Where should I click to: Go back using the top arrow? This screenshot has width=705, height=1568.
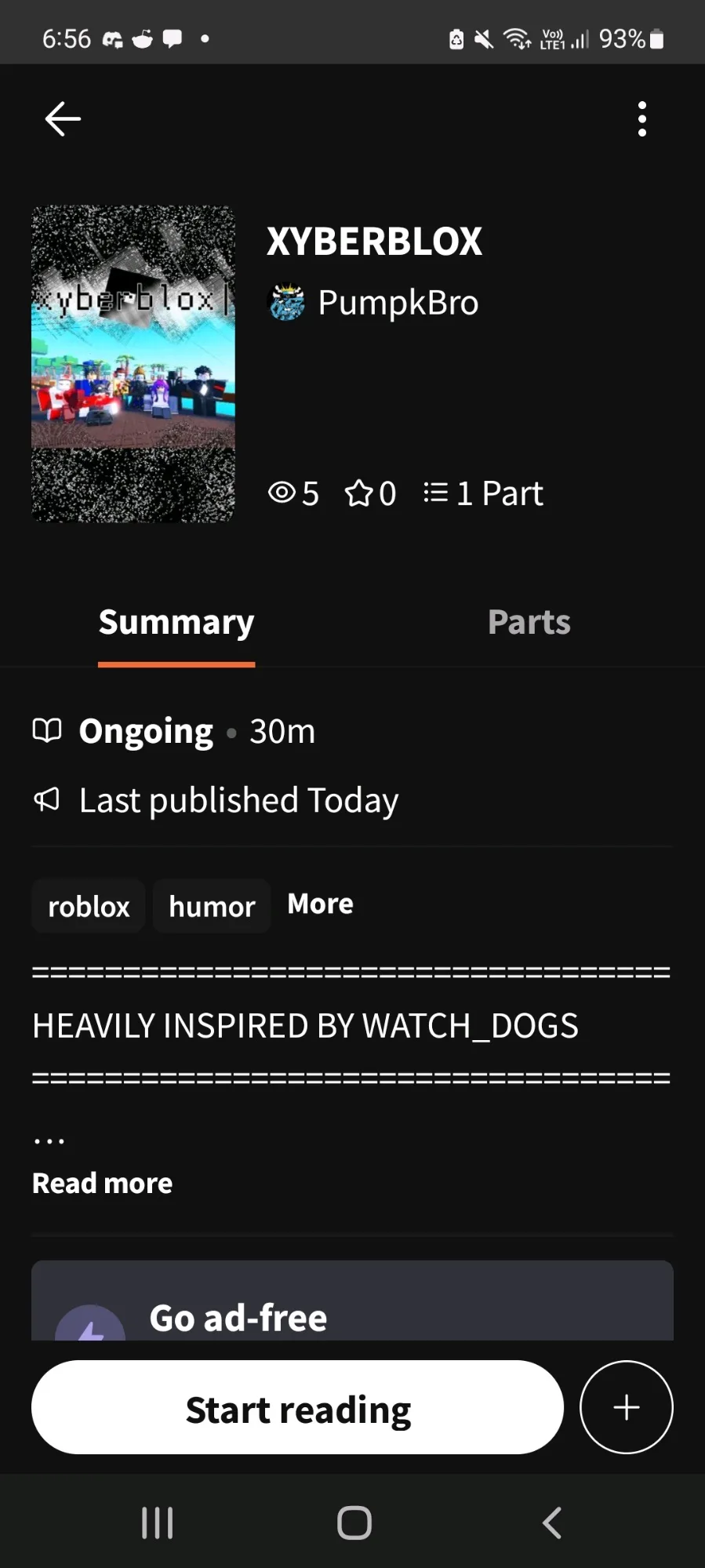tap(63, 119)
